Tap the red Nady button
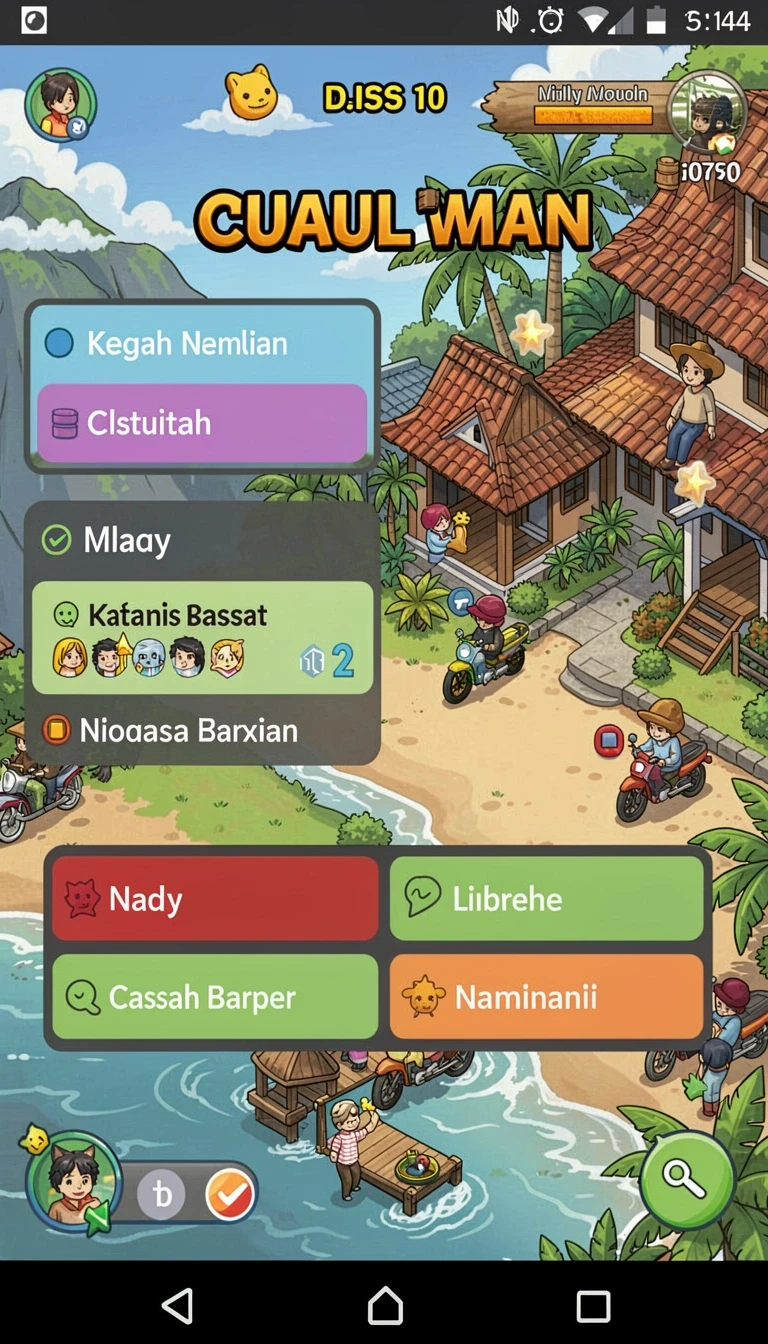Viewport: 768px width, 1344px height. pyautogui.click(x=215, y=899)
